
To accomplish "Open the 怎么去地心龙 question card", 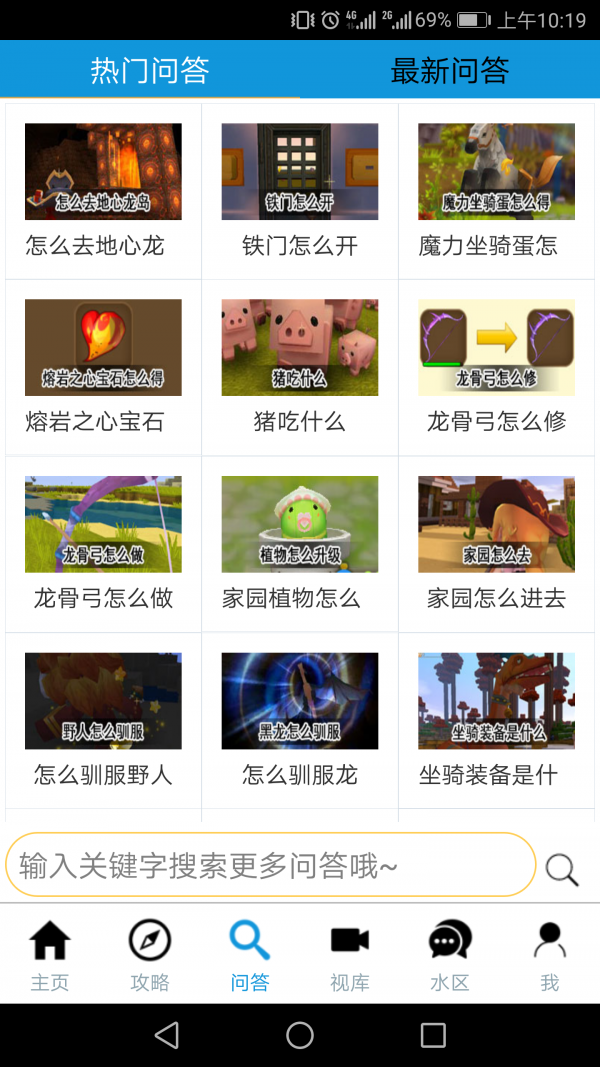I will (103, 190).
